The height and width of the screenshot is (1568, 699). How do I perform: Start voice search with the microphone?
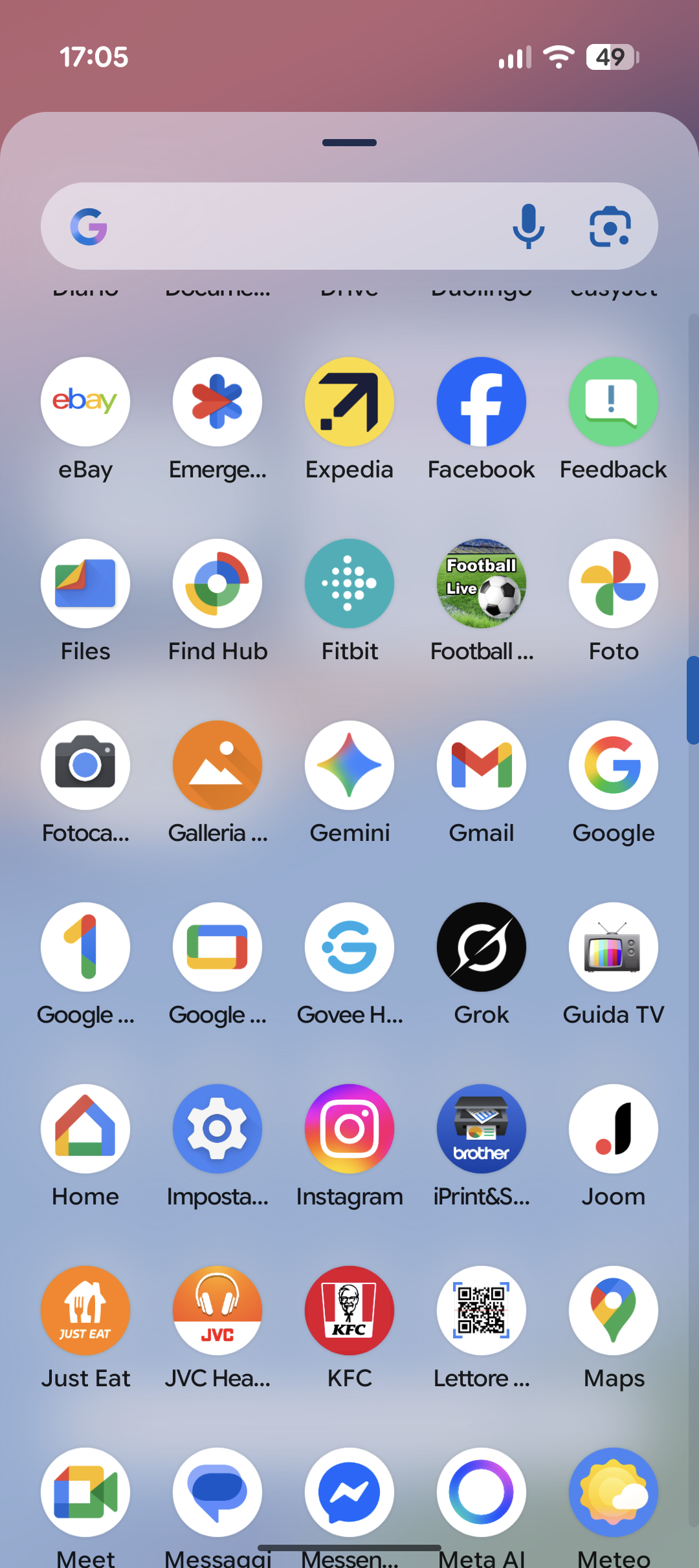click(528, 226)
